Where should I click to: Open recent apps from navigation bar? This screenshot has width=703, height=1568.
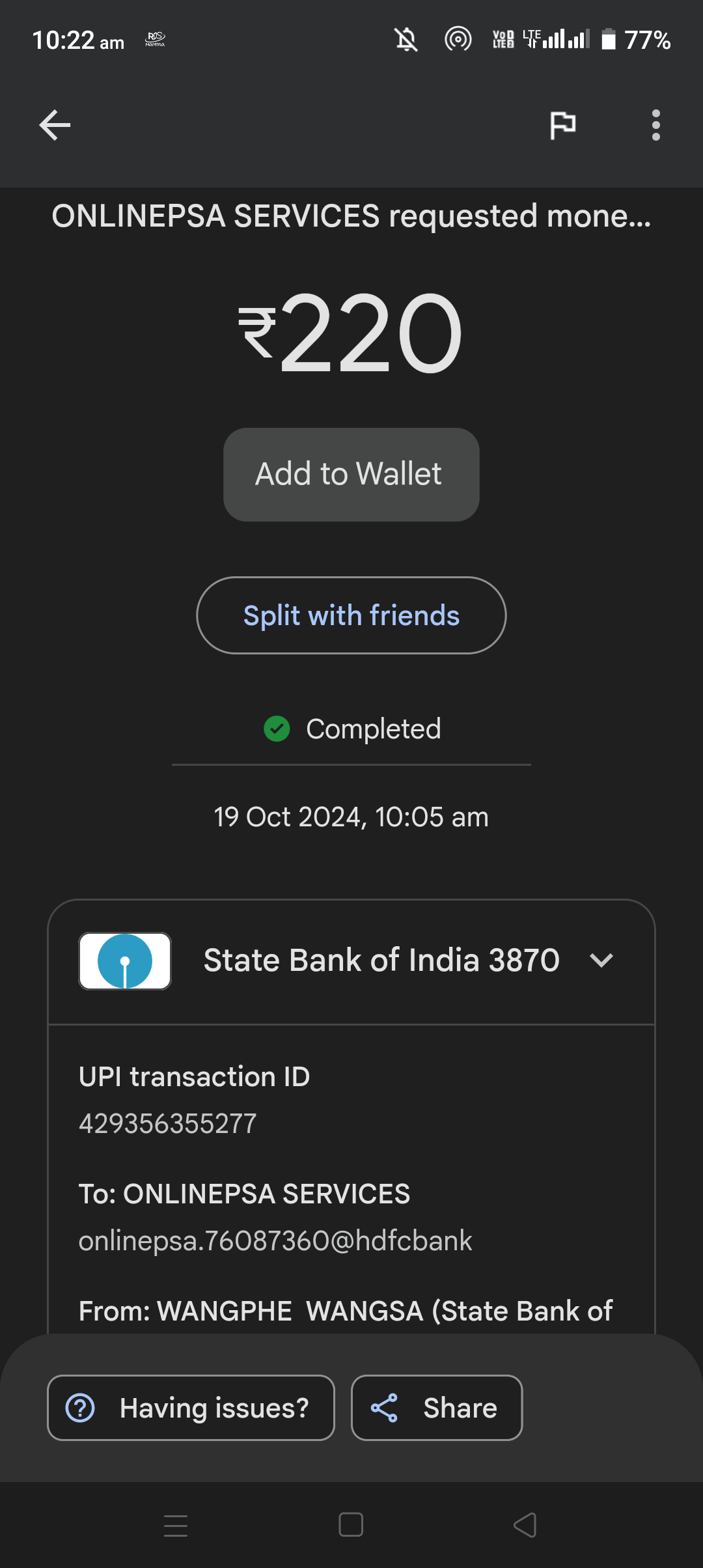pos(176,1525)
